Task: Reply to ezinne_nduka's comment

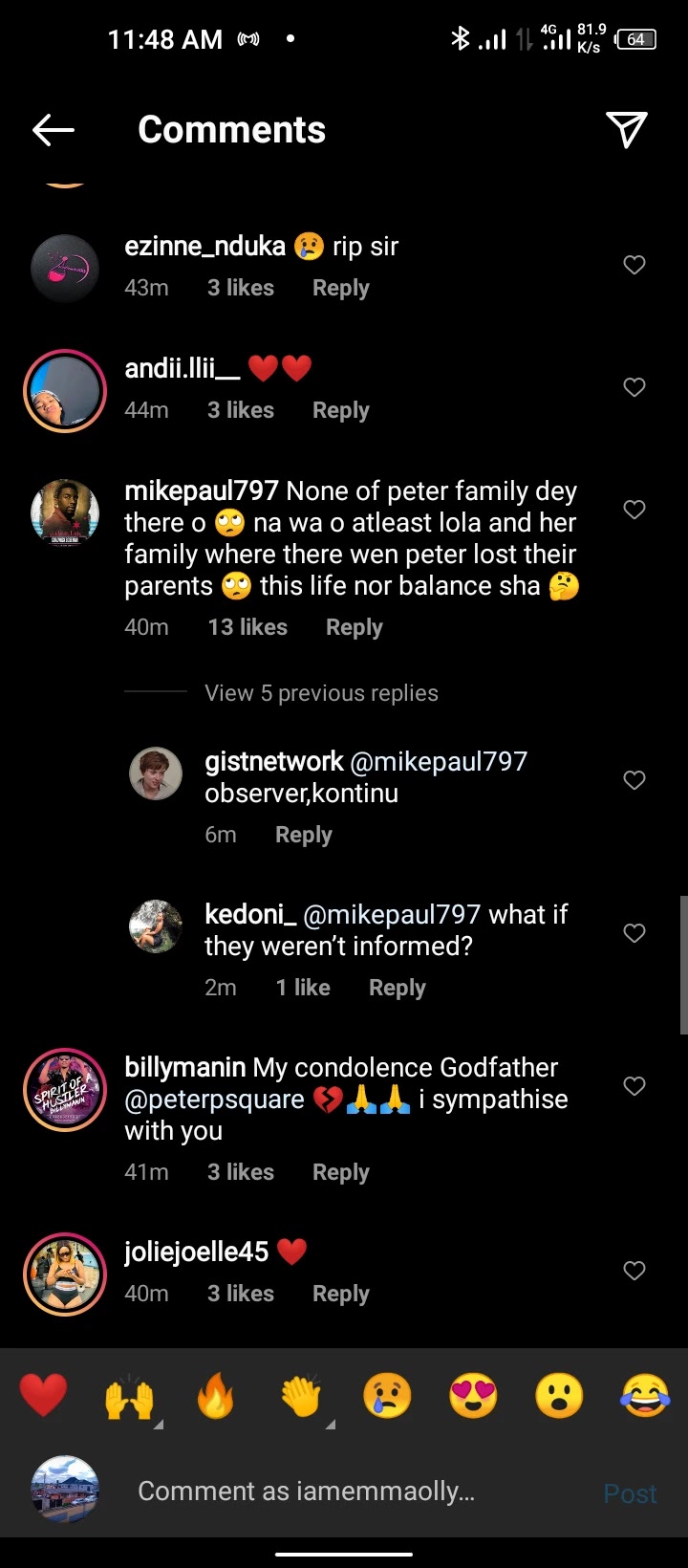Action: pos(340,288)
